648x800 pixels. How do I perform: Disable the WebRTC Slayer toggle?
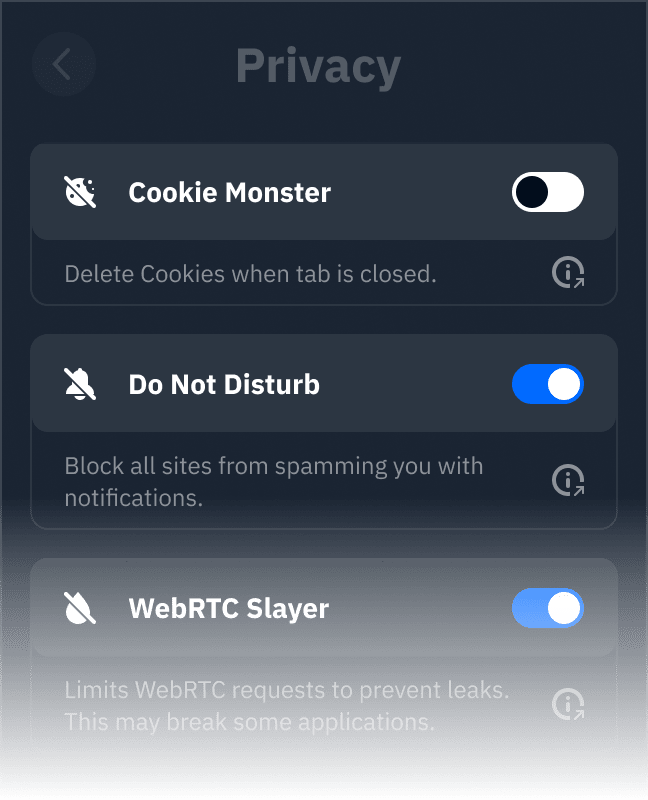(547, 608)
